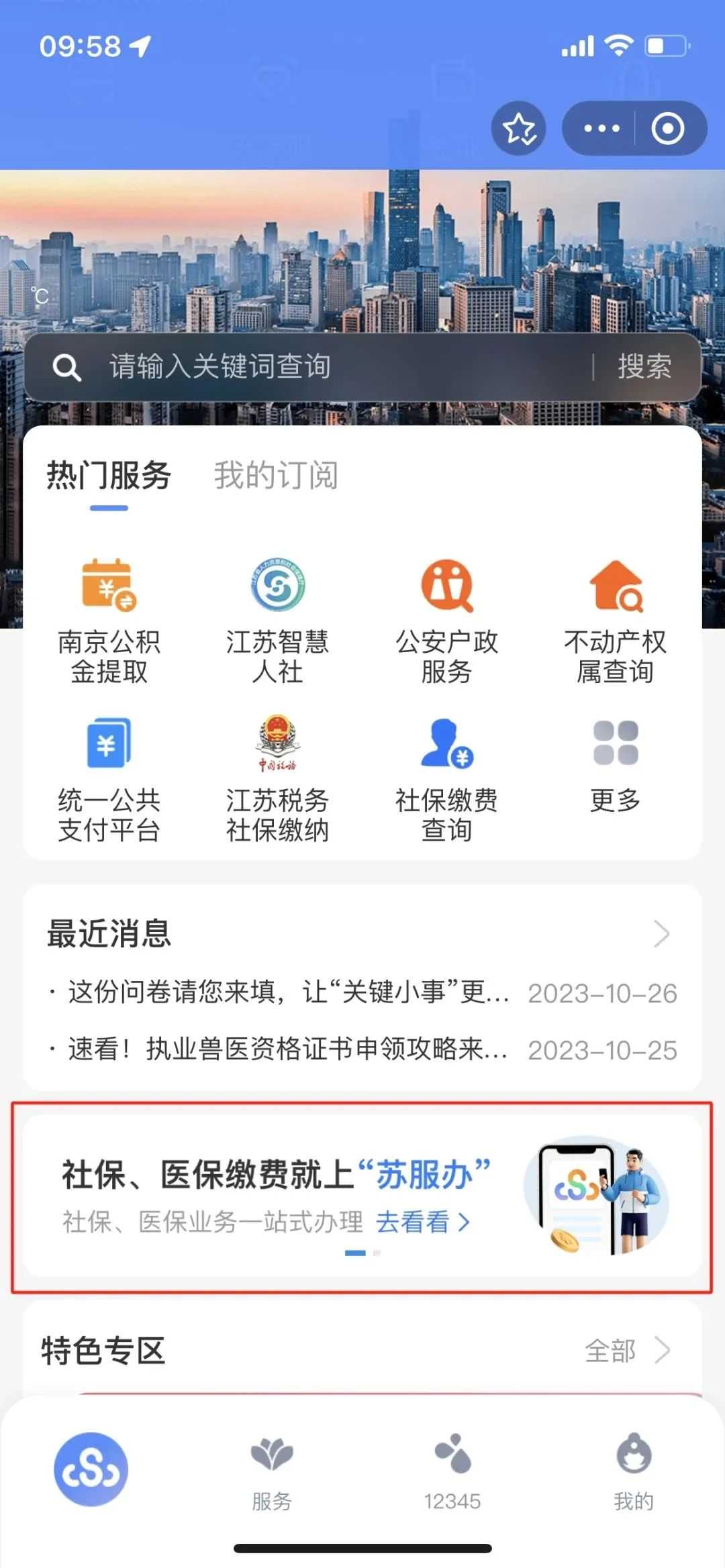Show 更多 services
This screenshot has height=1568, width=725.
[x=615, y=765]
